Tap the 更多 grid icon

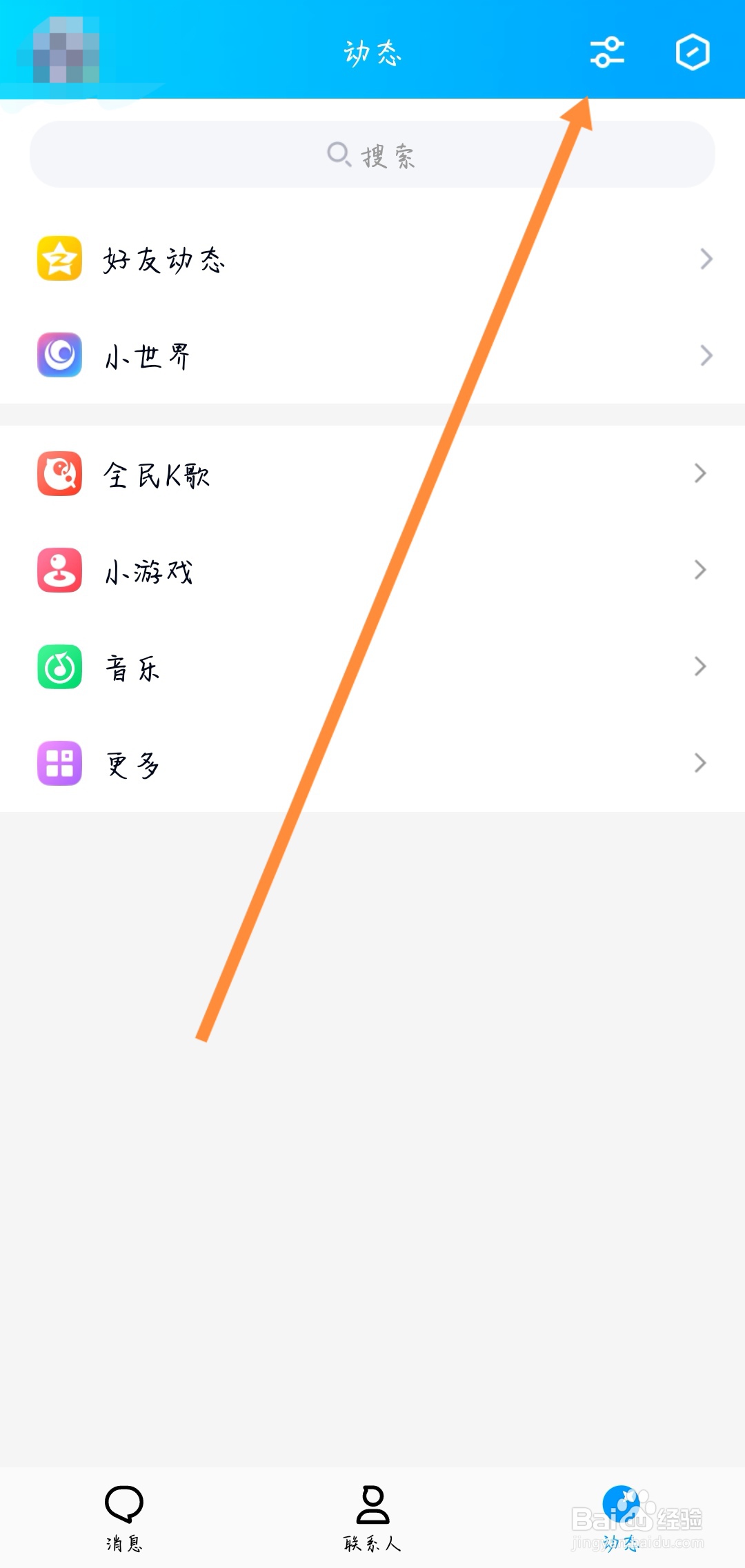[x=59, y=764]
